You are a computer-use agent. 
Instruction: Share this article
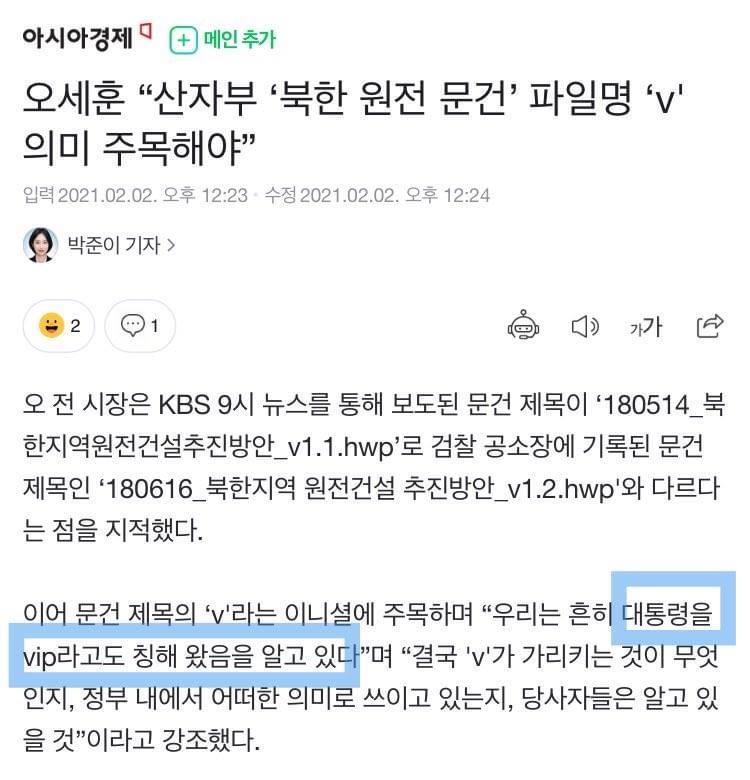709,325
